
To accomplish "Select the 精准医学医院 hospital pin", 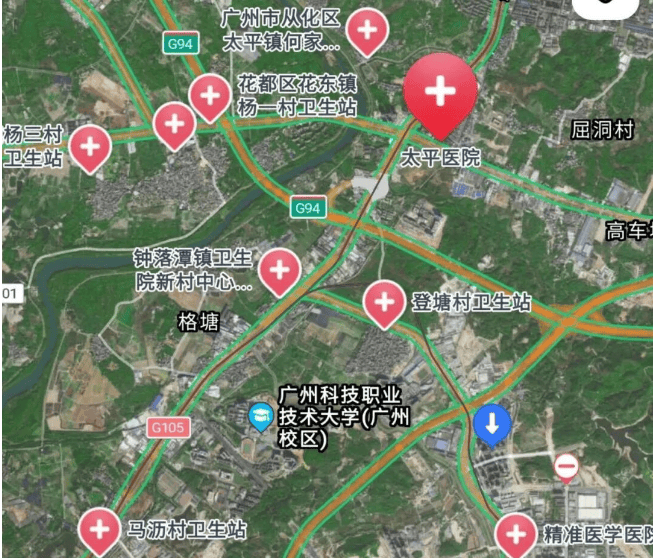I will 516,534.
